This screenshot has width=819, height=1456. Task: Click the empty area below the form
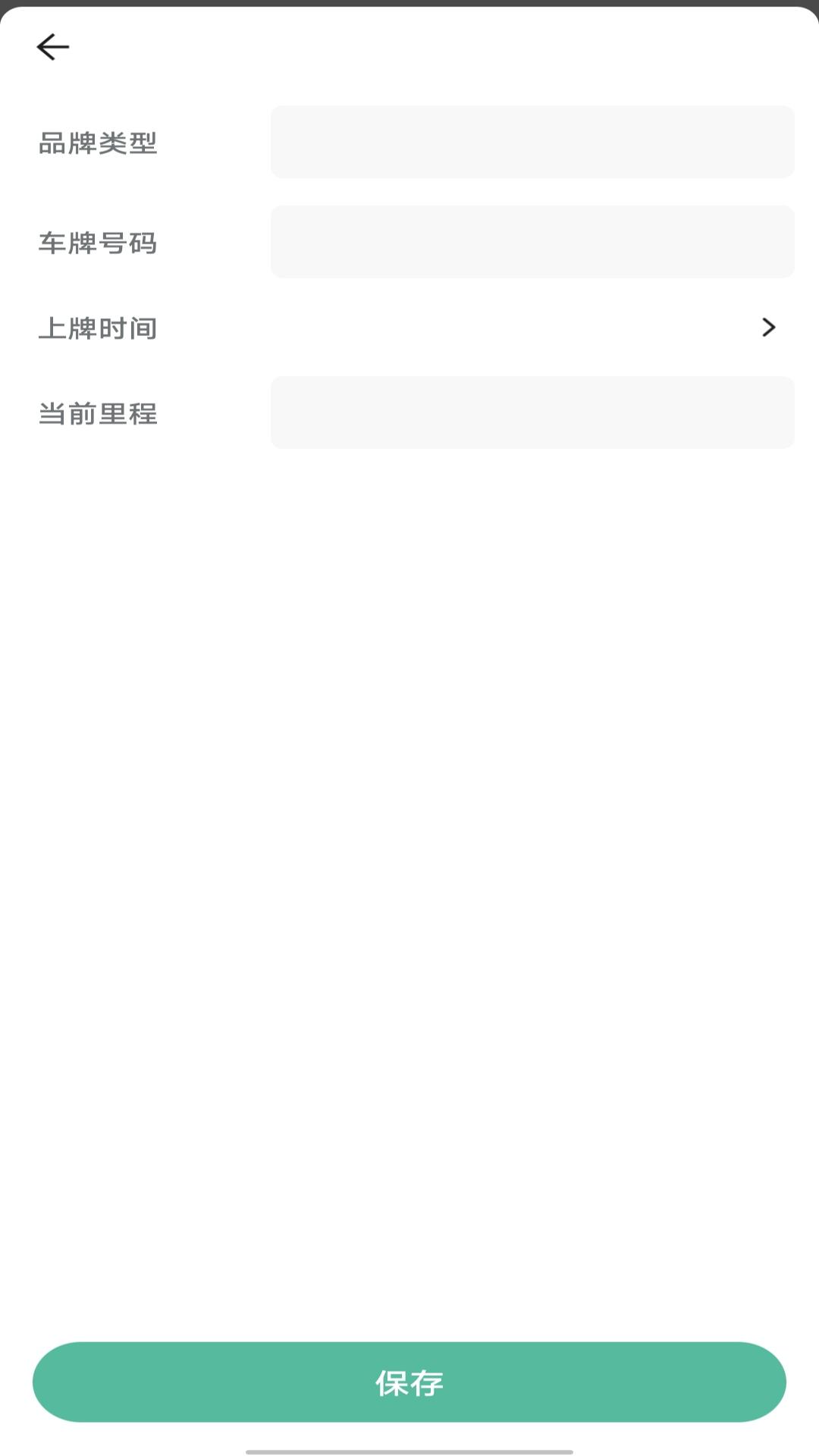(x=409, y=834)
